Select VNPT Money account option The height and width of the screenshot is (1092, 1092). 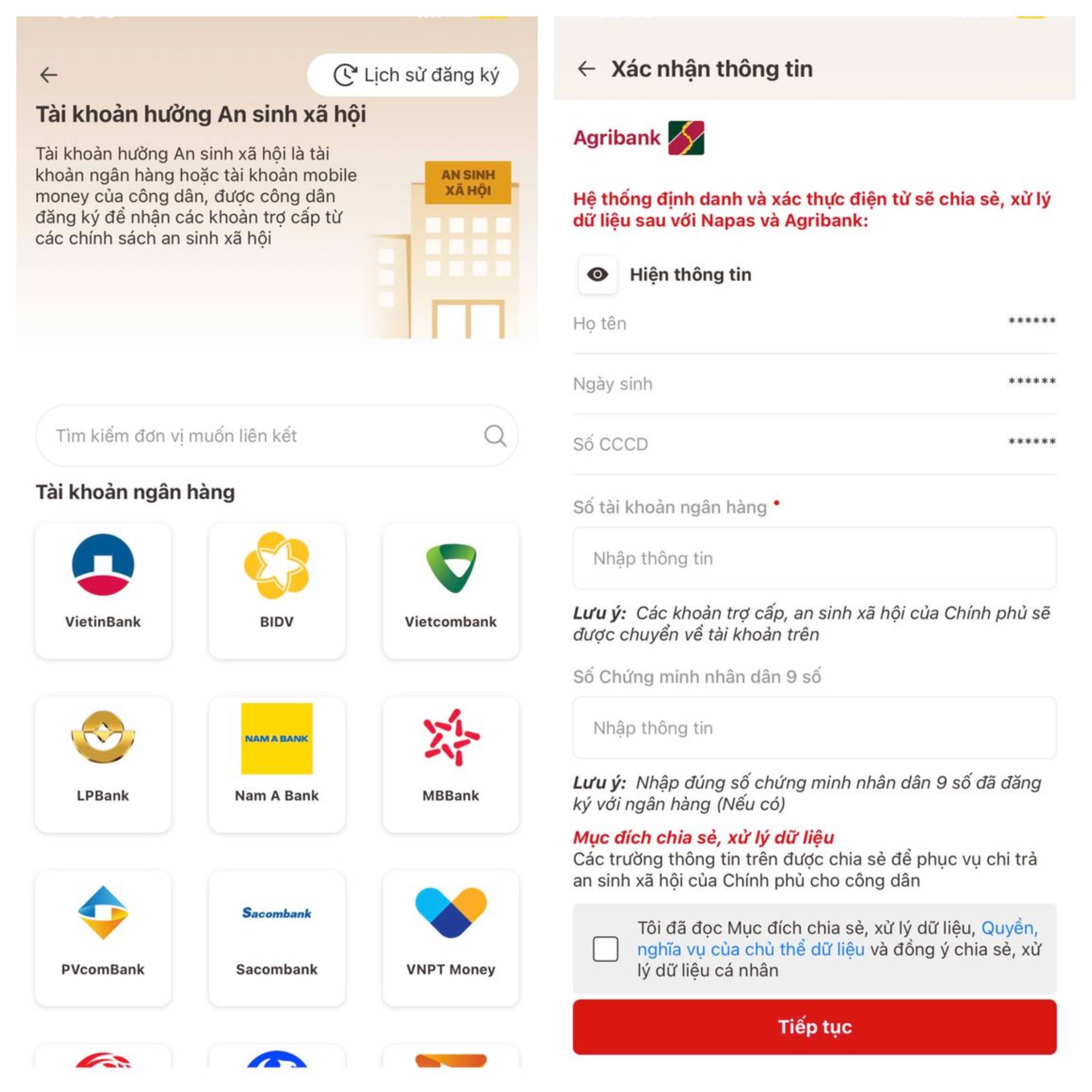(x=450, y=937)
